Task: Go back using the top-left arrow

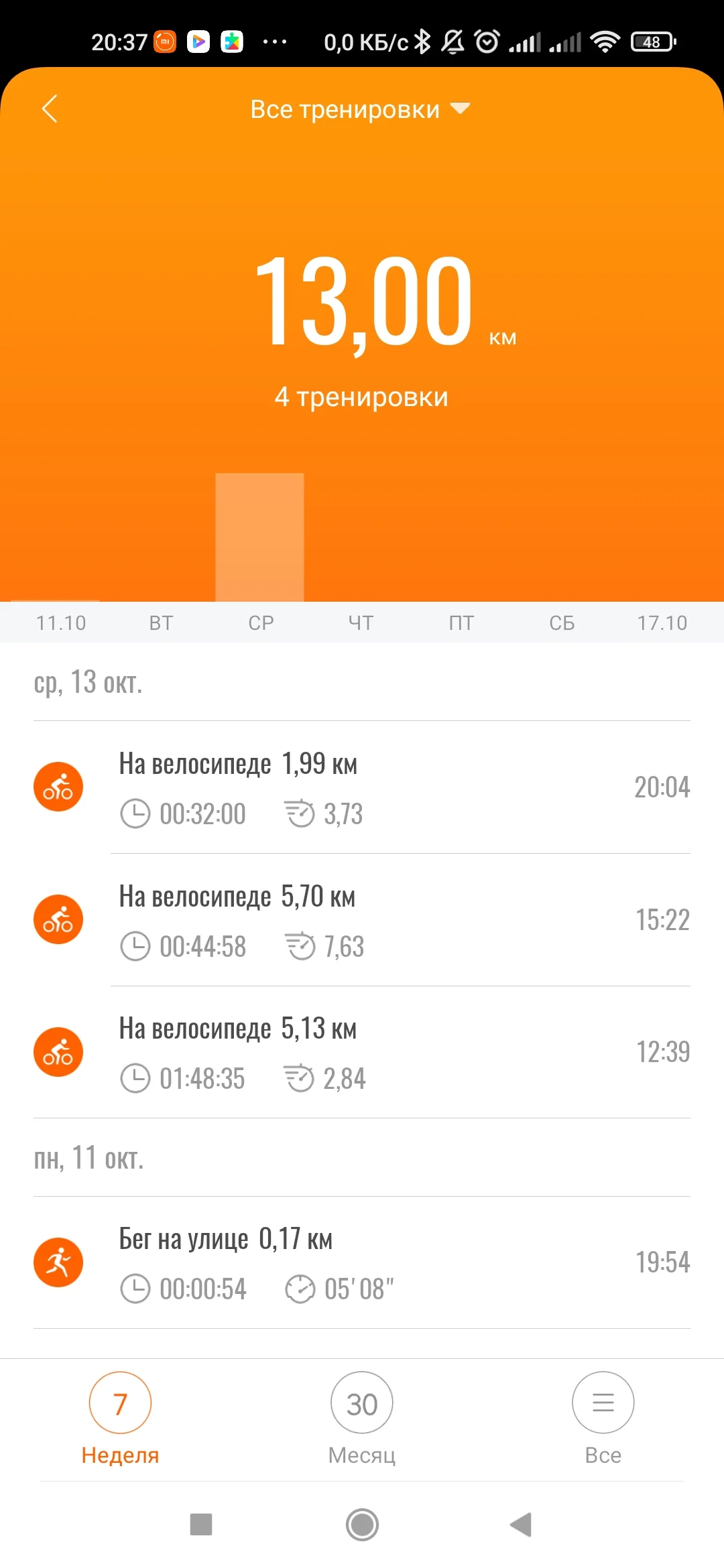Action: (x=50, y=109)
